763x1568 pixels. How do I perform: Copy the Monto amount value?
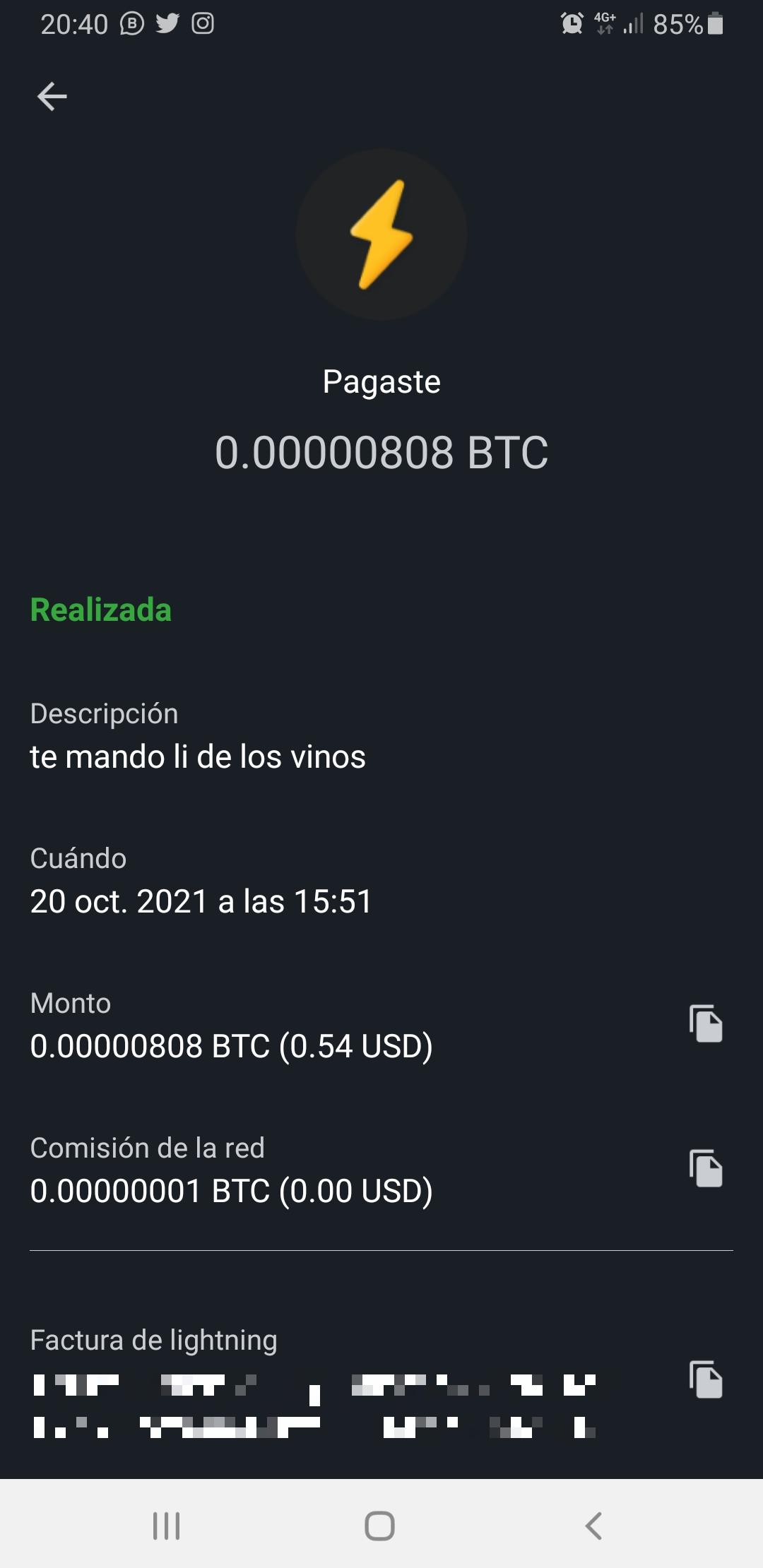click(x=706, y=1023)
